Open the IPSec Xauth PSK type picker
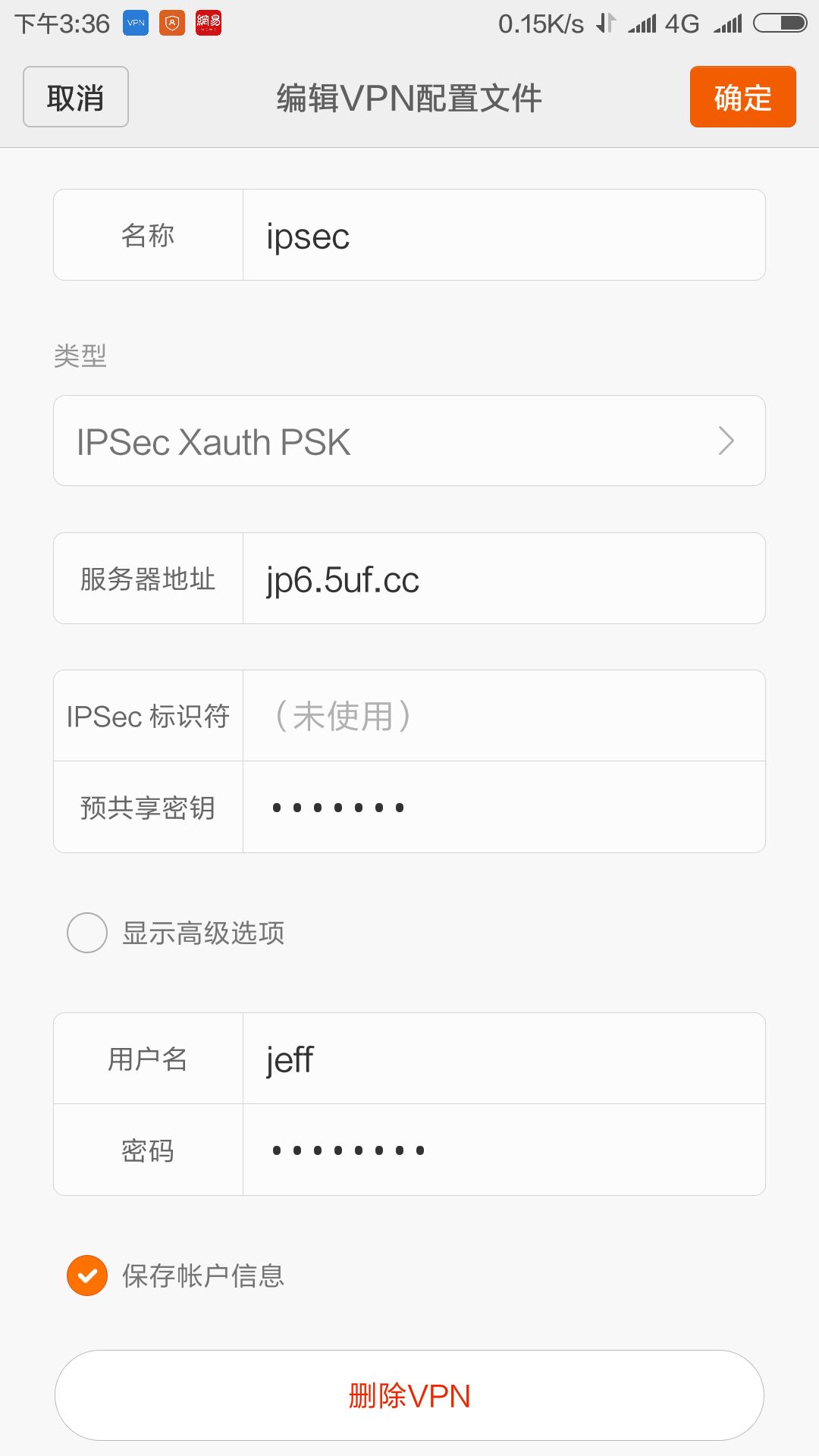The width and height of the screenshot is (819, 1456). tap(409, 441)
